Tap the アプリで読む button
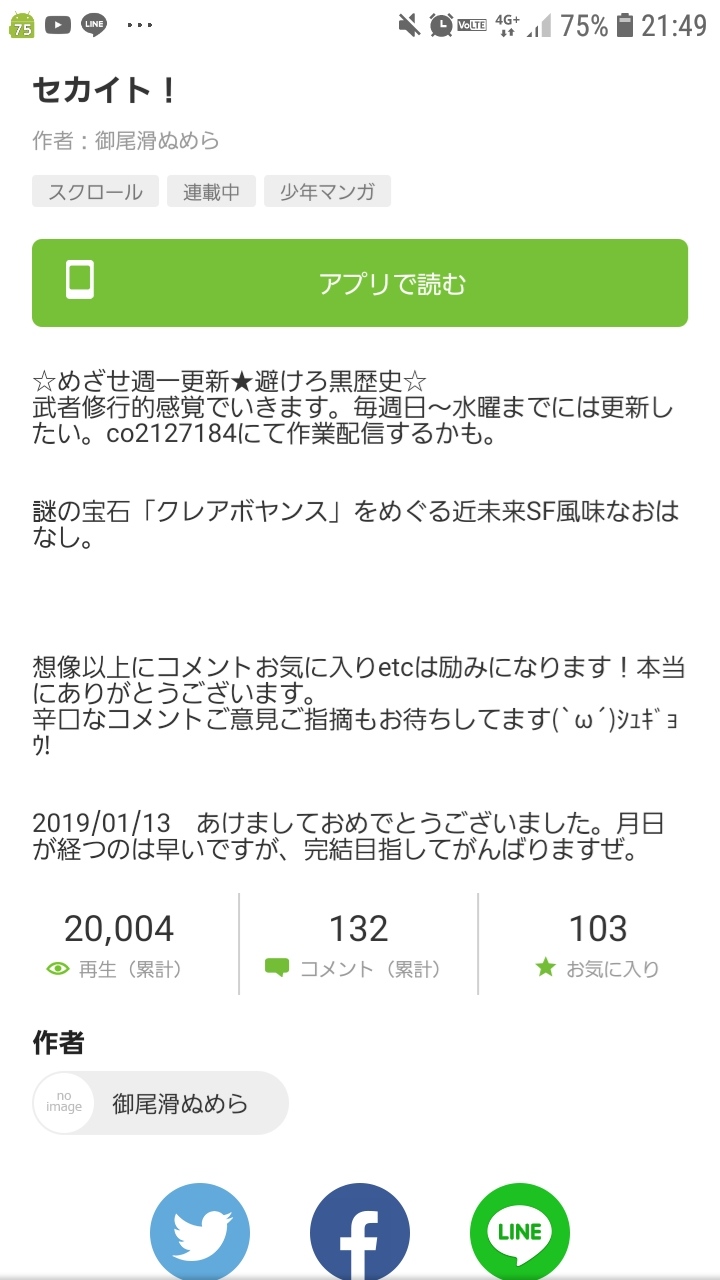Viewport: 720px width, 1280px height. click(360, 283)
